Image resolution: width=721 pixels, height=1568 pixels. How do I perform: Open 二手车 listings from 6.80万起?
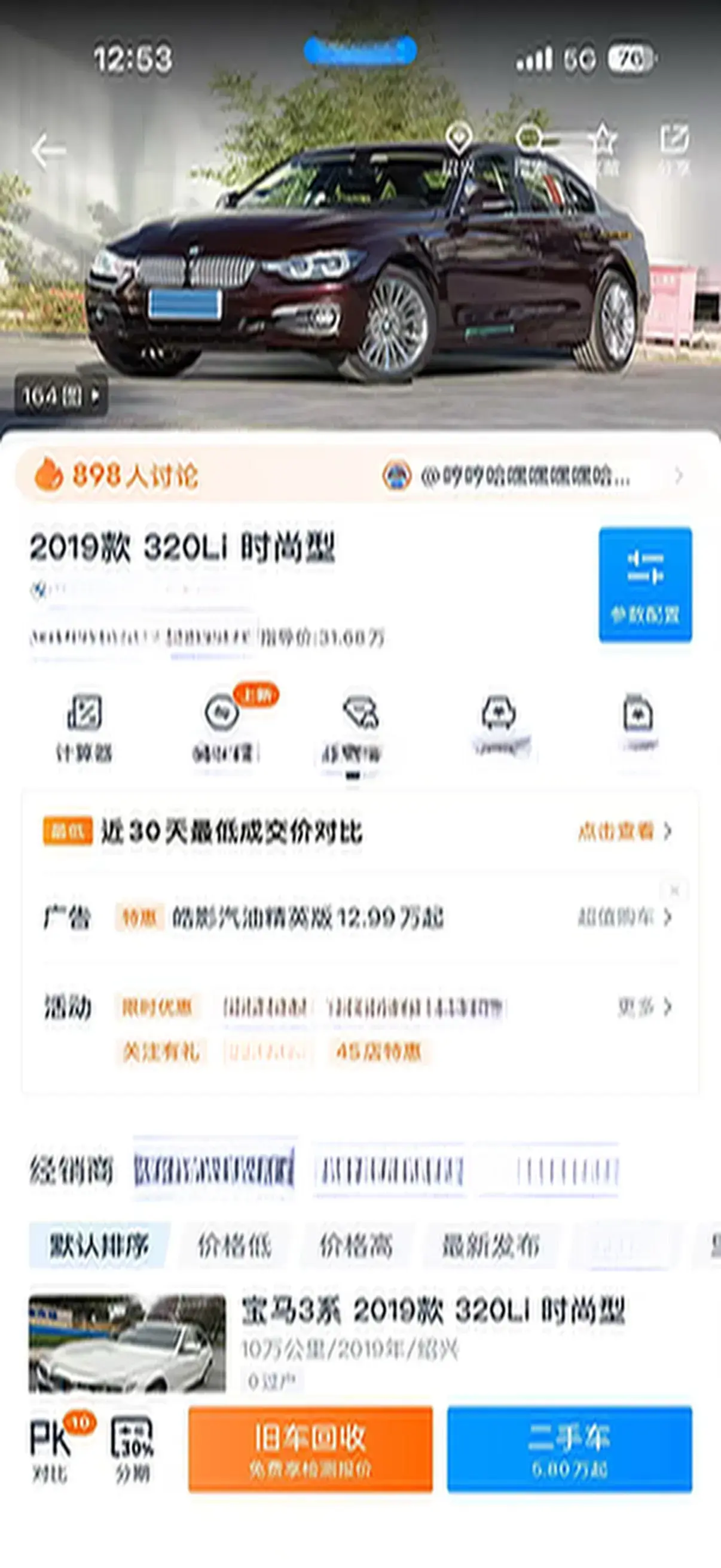(569, 1448)
